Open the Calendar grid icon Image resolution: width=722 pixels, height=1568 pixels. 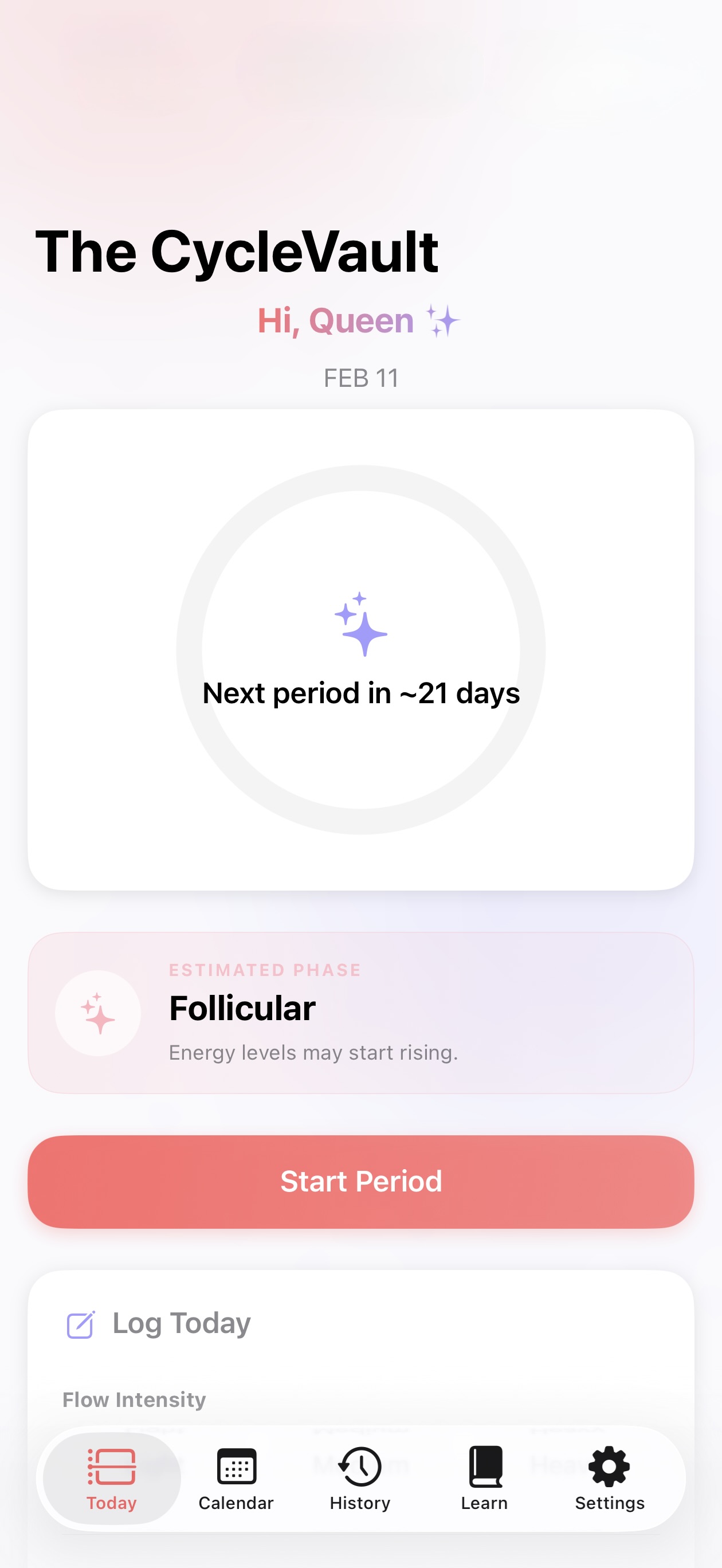point(236,1467)
